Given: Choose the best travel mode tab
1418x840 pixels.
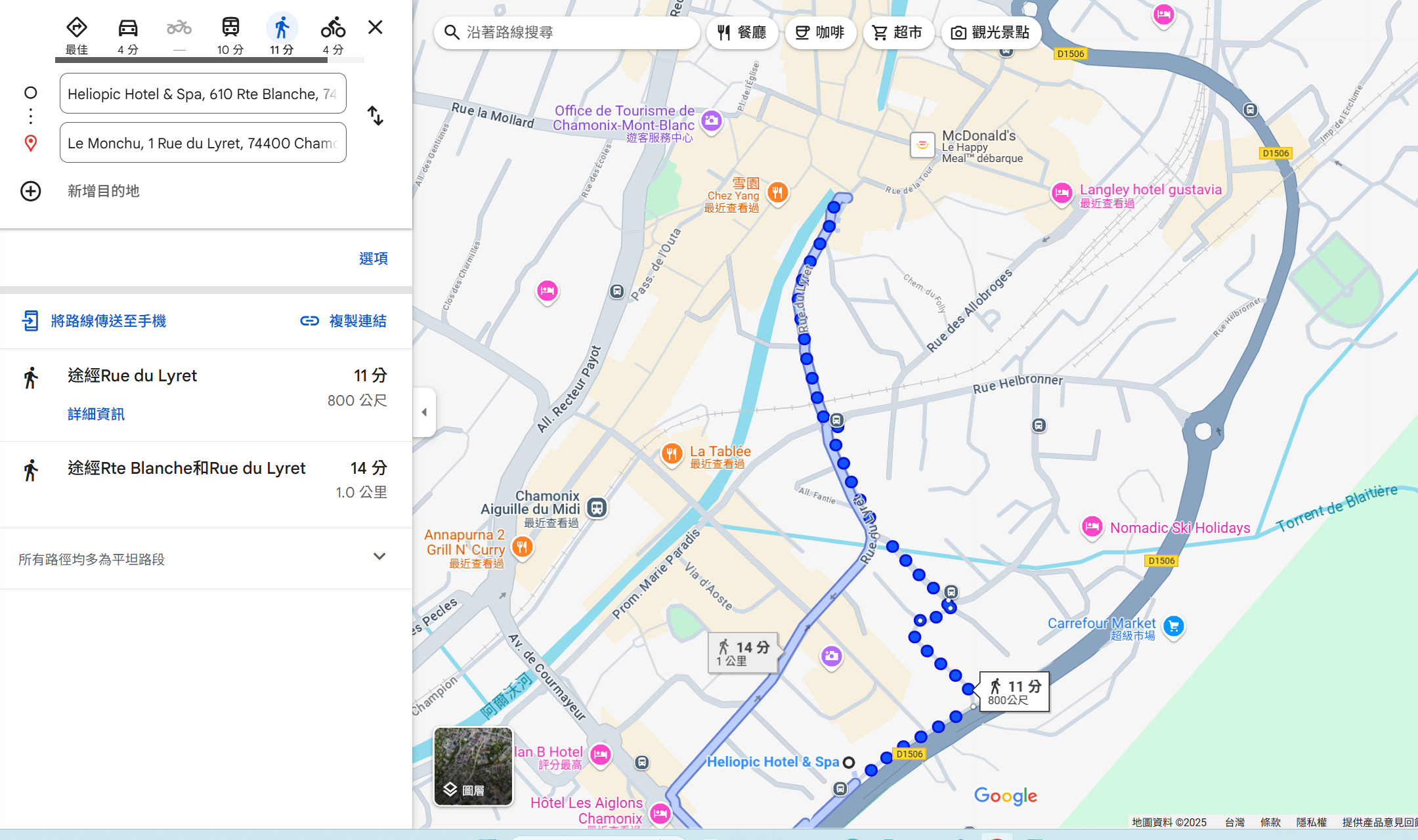Looking at the screenshot, I should 77,34.
